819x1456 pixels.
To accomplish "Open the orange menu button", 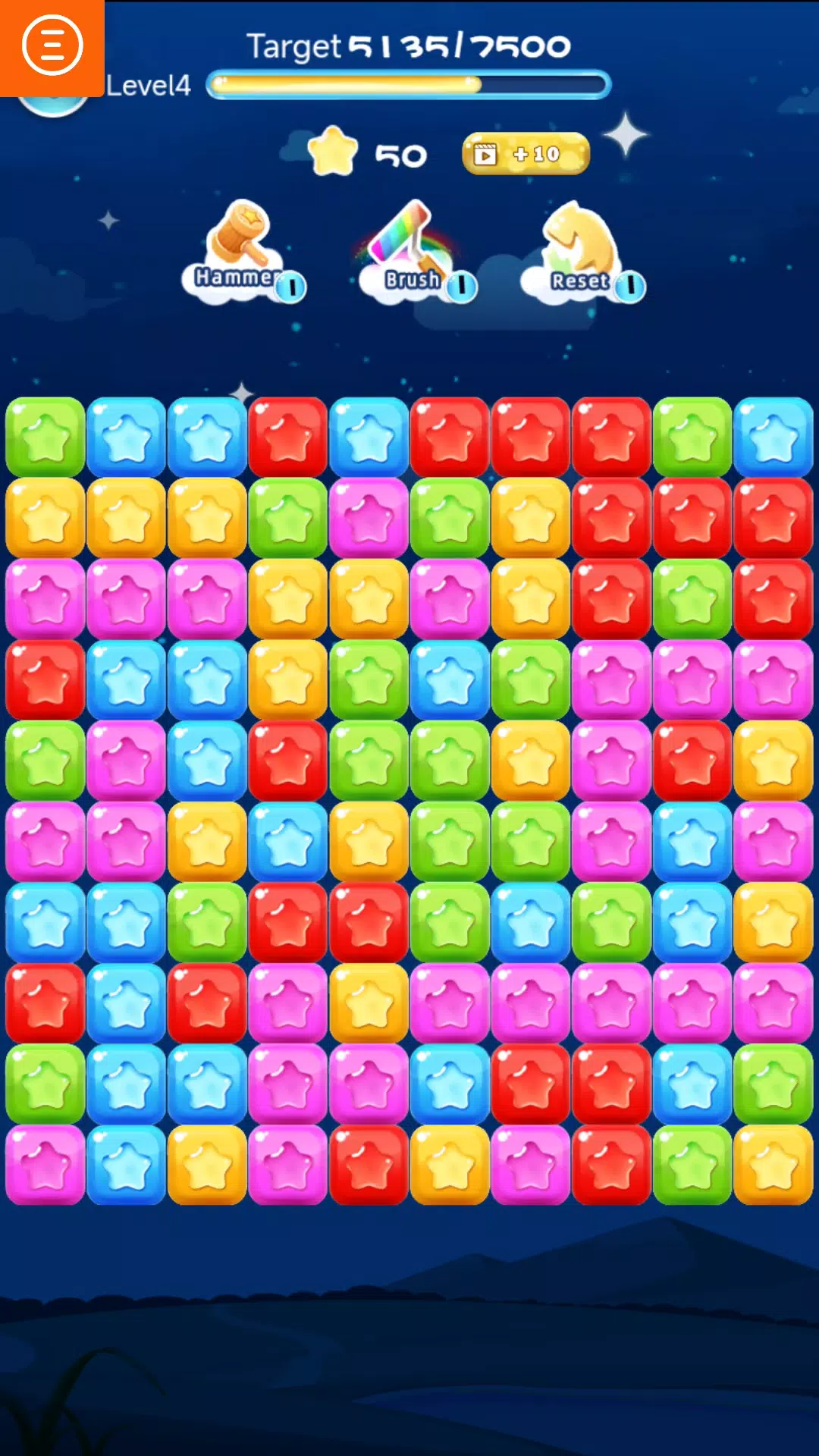I will [52, 47].
